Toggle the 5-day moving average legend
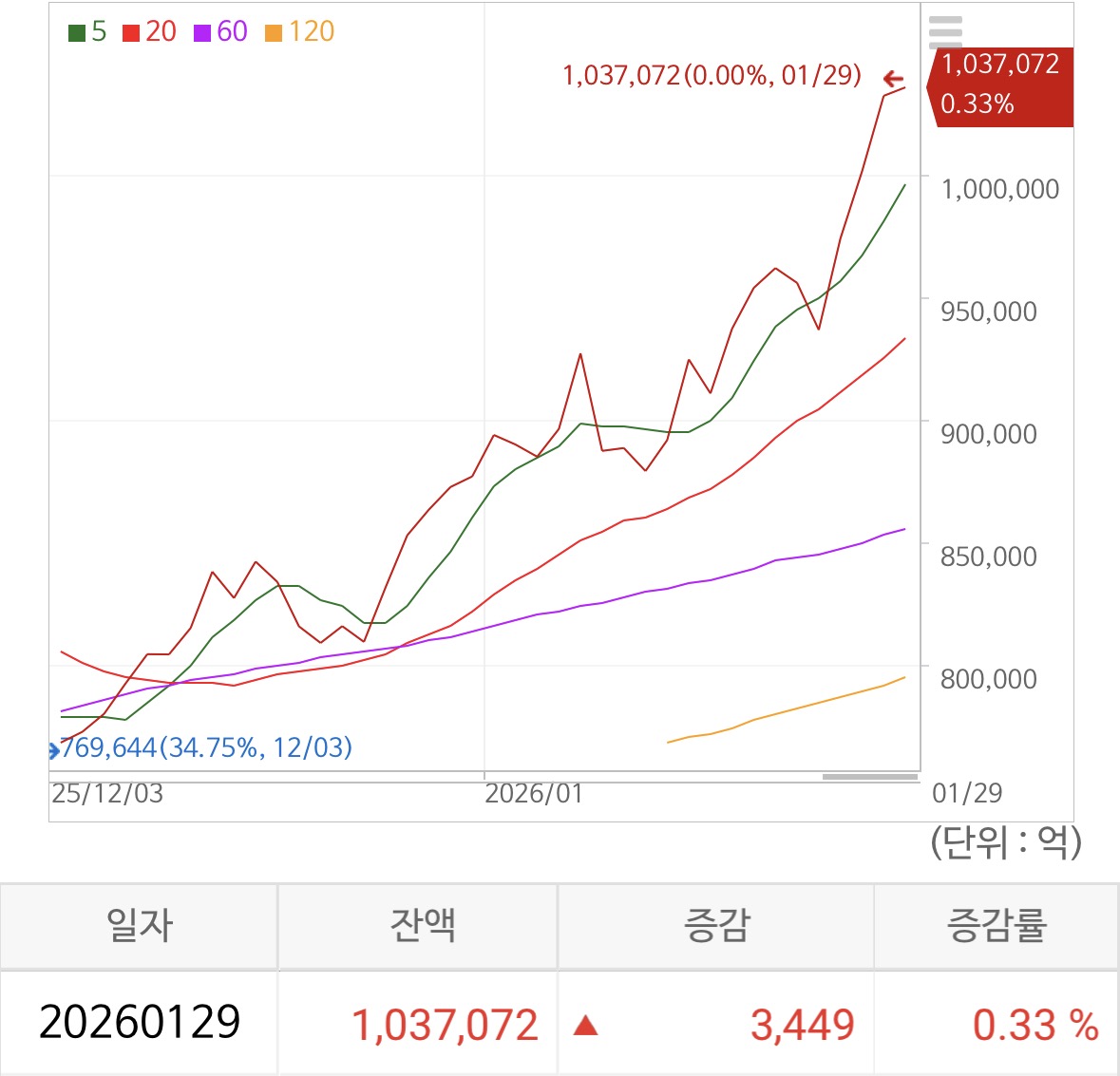The width and height of the screenshot is (1120, 1076). click(87, 31)
